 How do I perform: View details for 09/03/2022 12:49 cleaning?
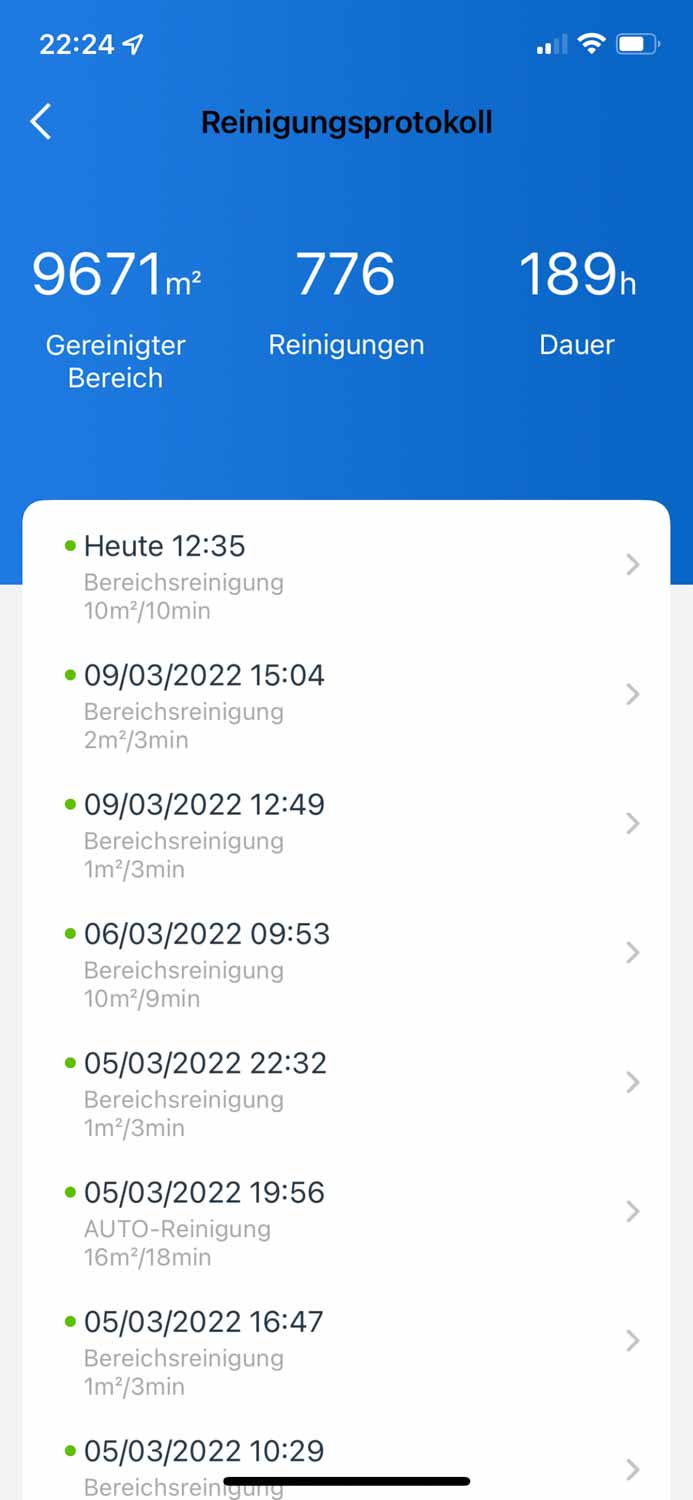pyautogui.click(x=346, y=824)
